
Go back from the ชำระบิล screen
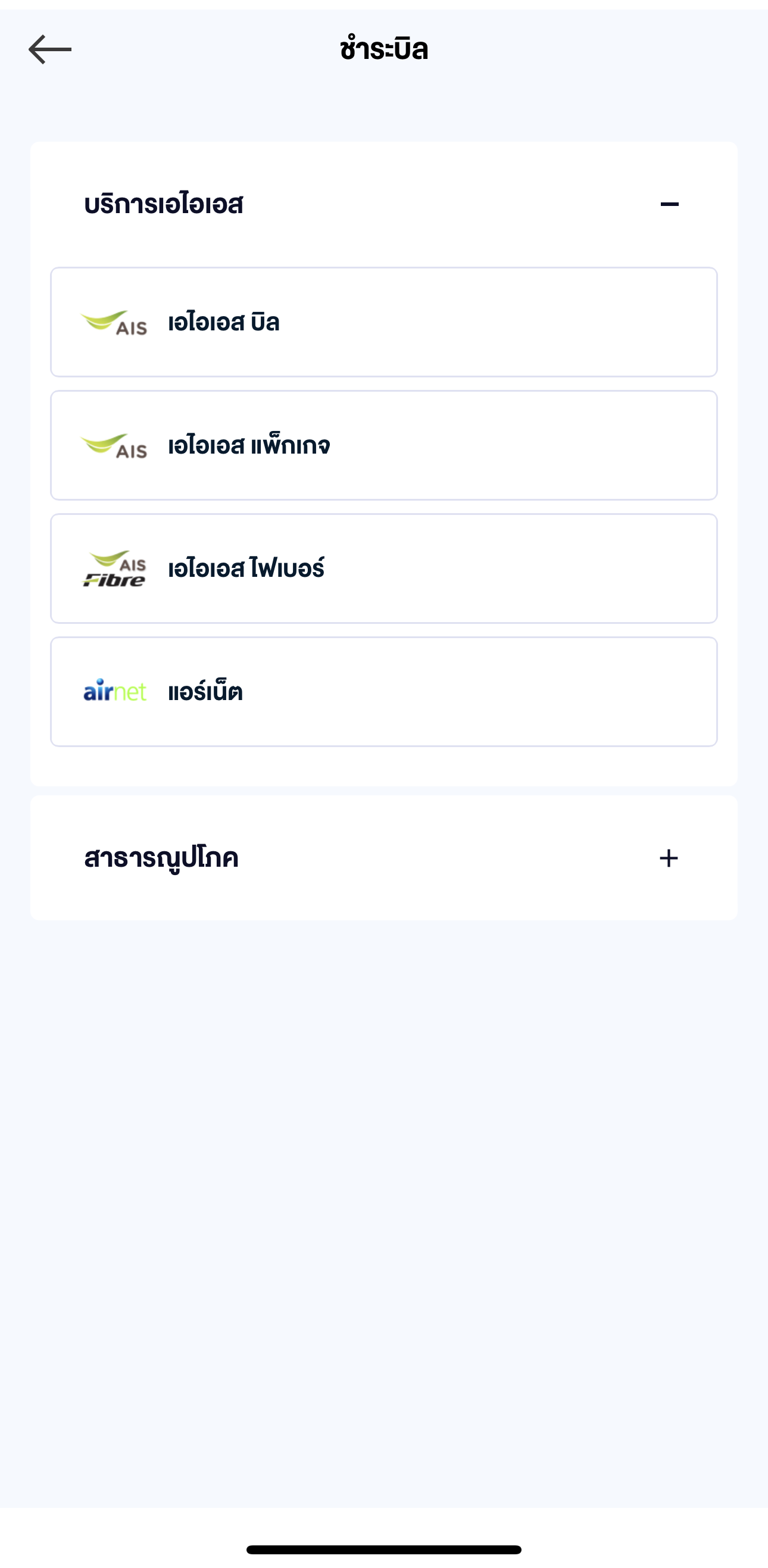50,49
